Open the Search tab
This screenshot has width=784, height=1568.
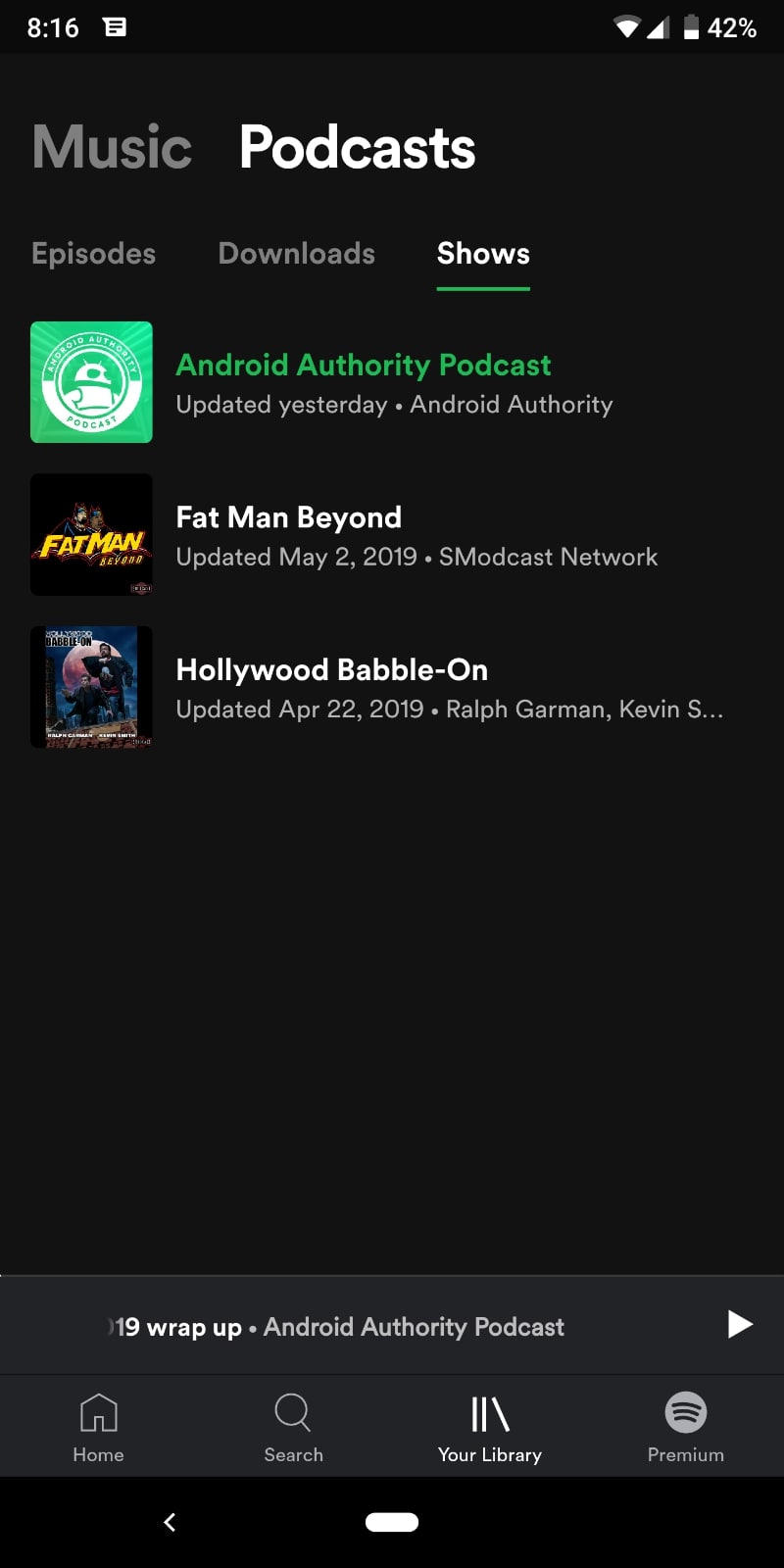[293, 1427]
